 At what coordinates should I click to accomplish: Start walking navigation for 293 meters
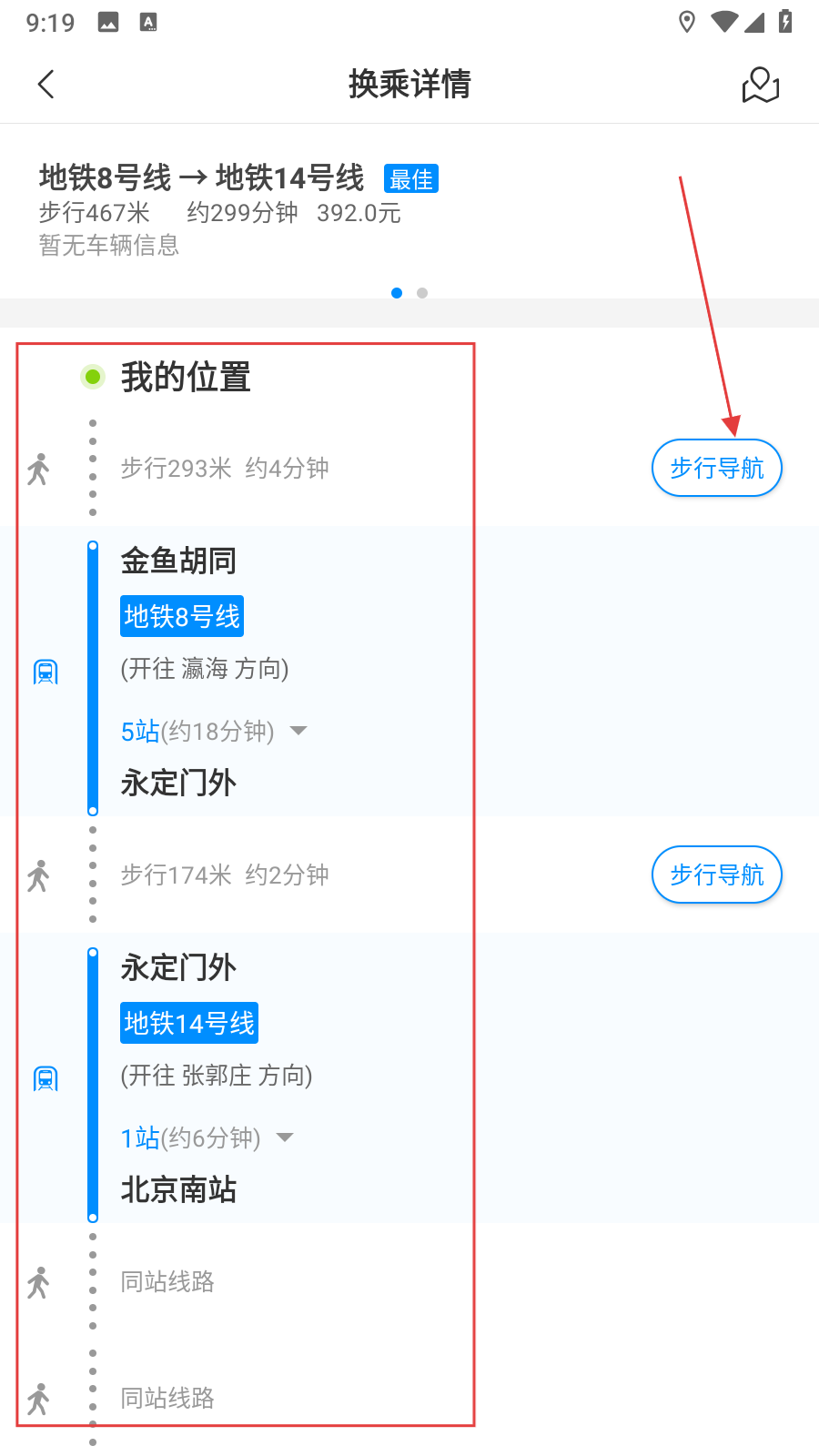pyautogui.click(x=717, y=468)
